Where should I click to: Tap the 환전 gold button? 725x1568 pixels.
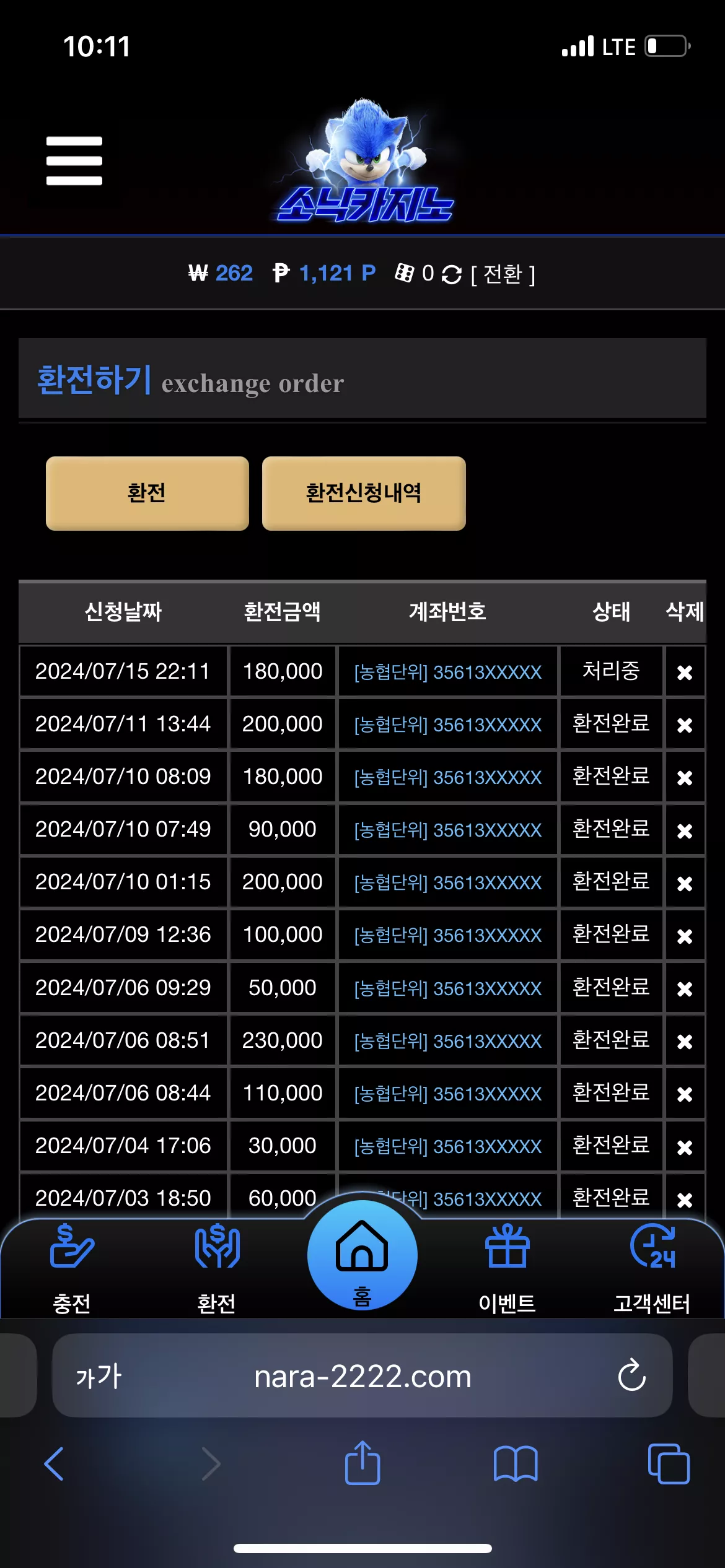tap(147, 494)
